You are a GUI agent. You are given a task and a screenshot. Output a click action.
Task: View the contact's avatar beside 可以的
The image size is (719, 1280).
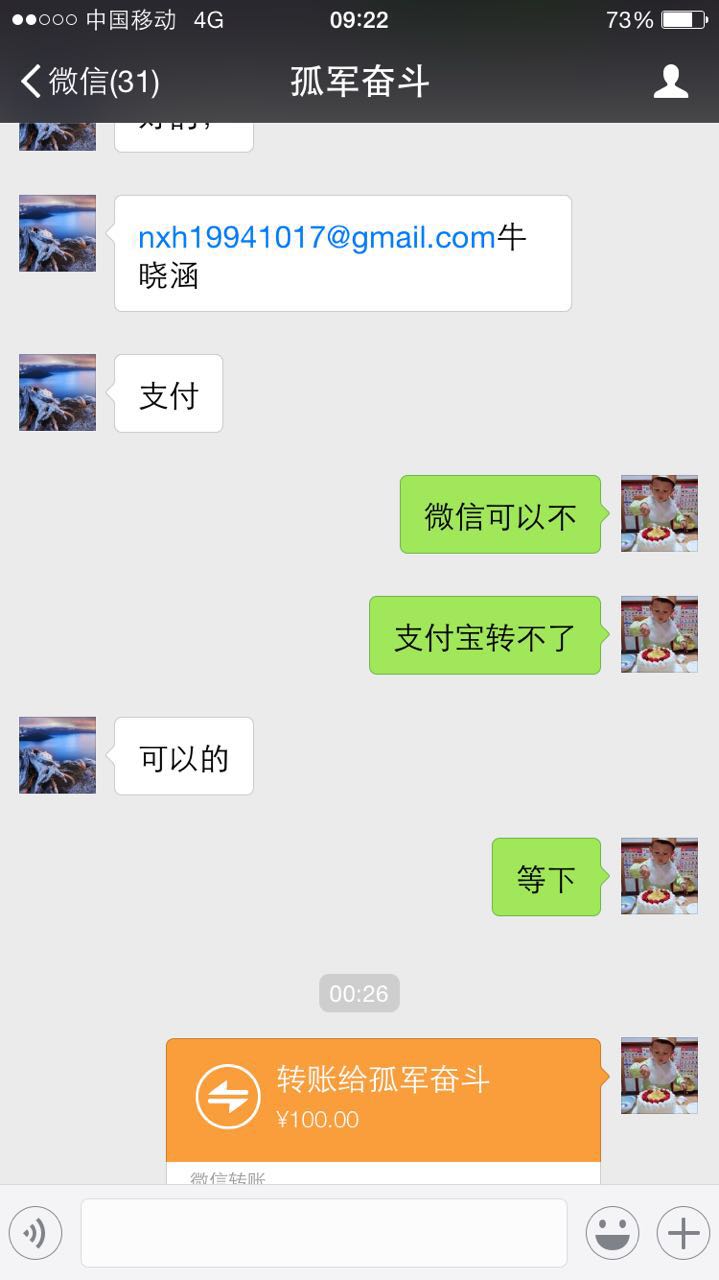(x=58, y=756)
